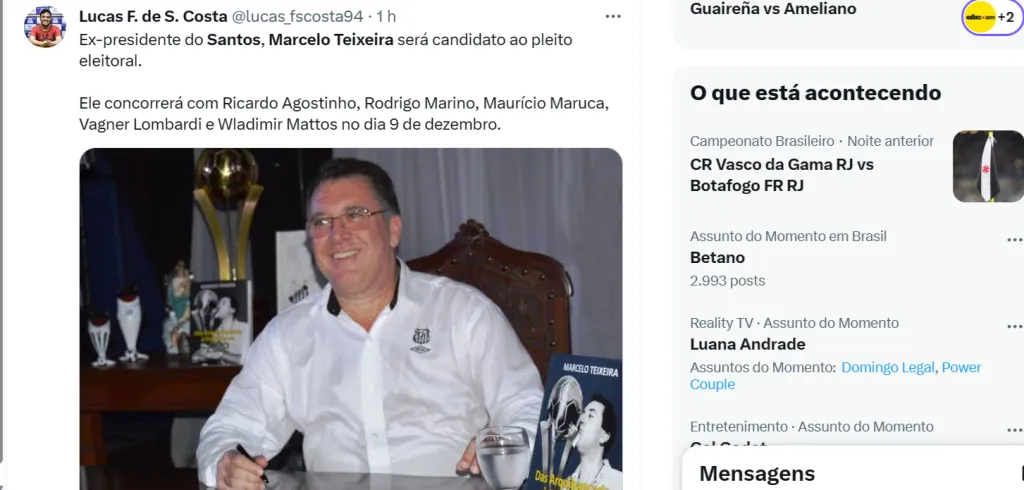
Task: Open the Luana Andrade trending topic
Action: pos(747,344)
